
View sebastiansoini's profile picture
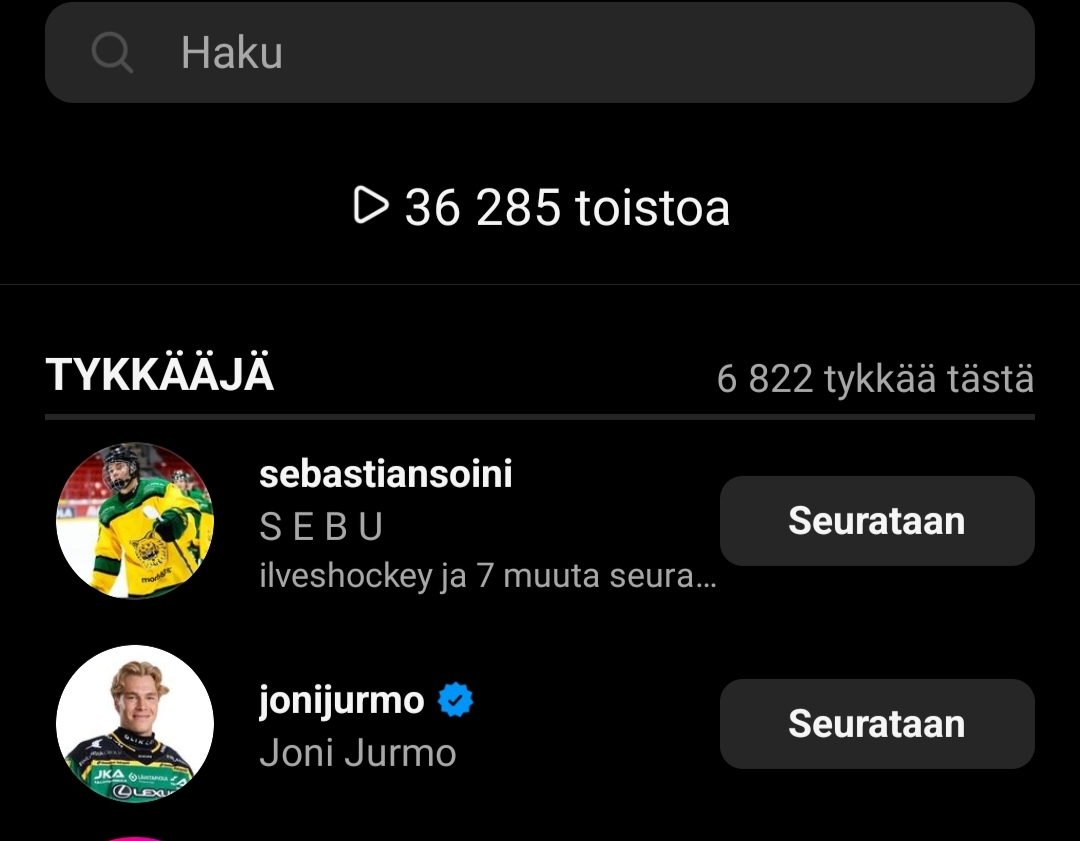[135, 521]
